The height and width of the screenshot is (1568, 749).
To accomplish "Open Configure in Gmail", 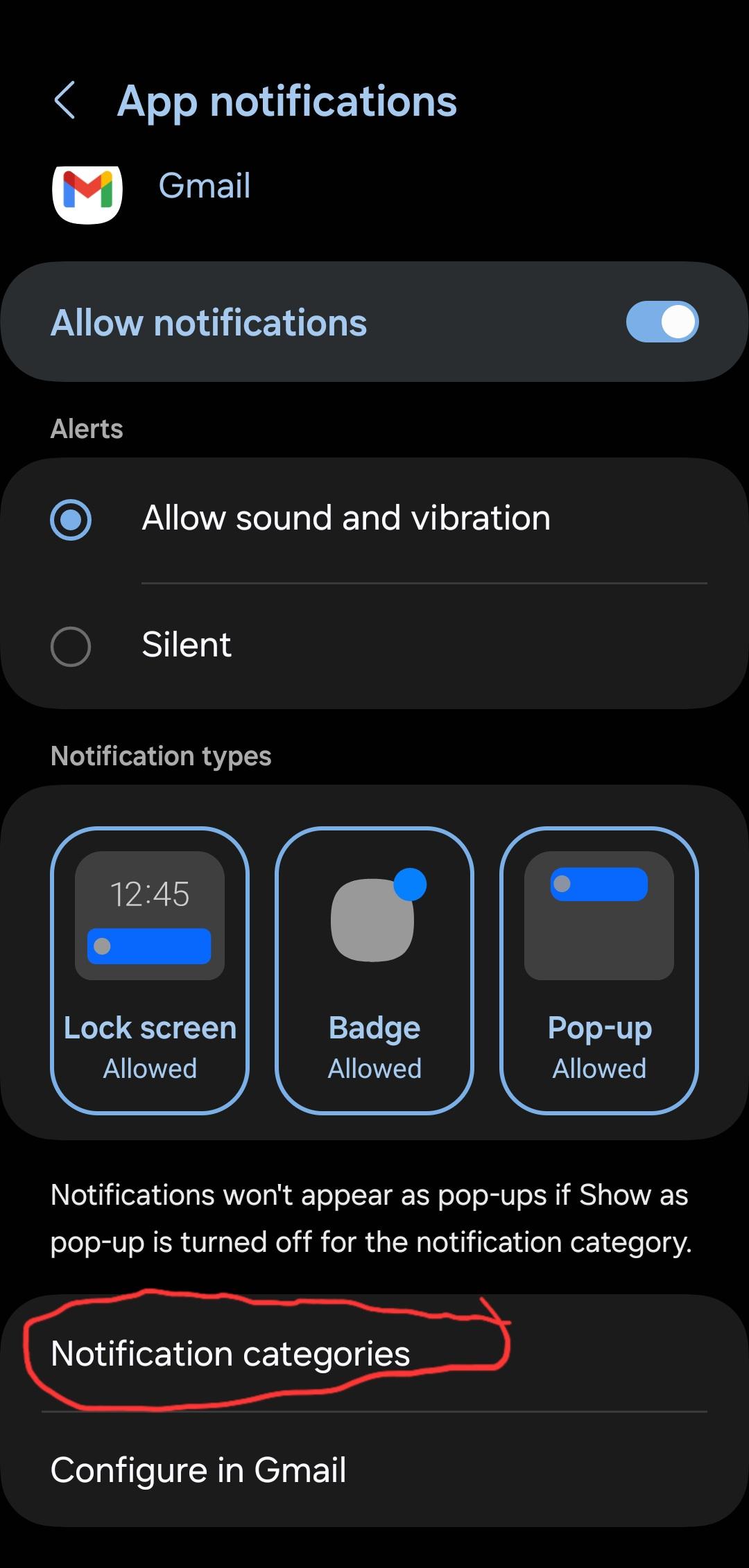I will point(198,1470).
